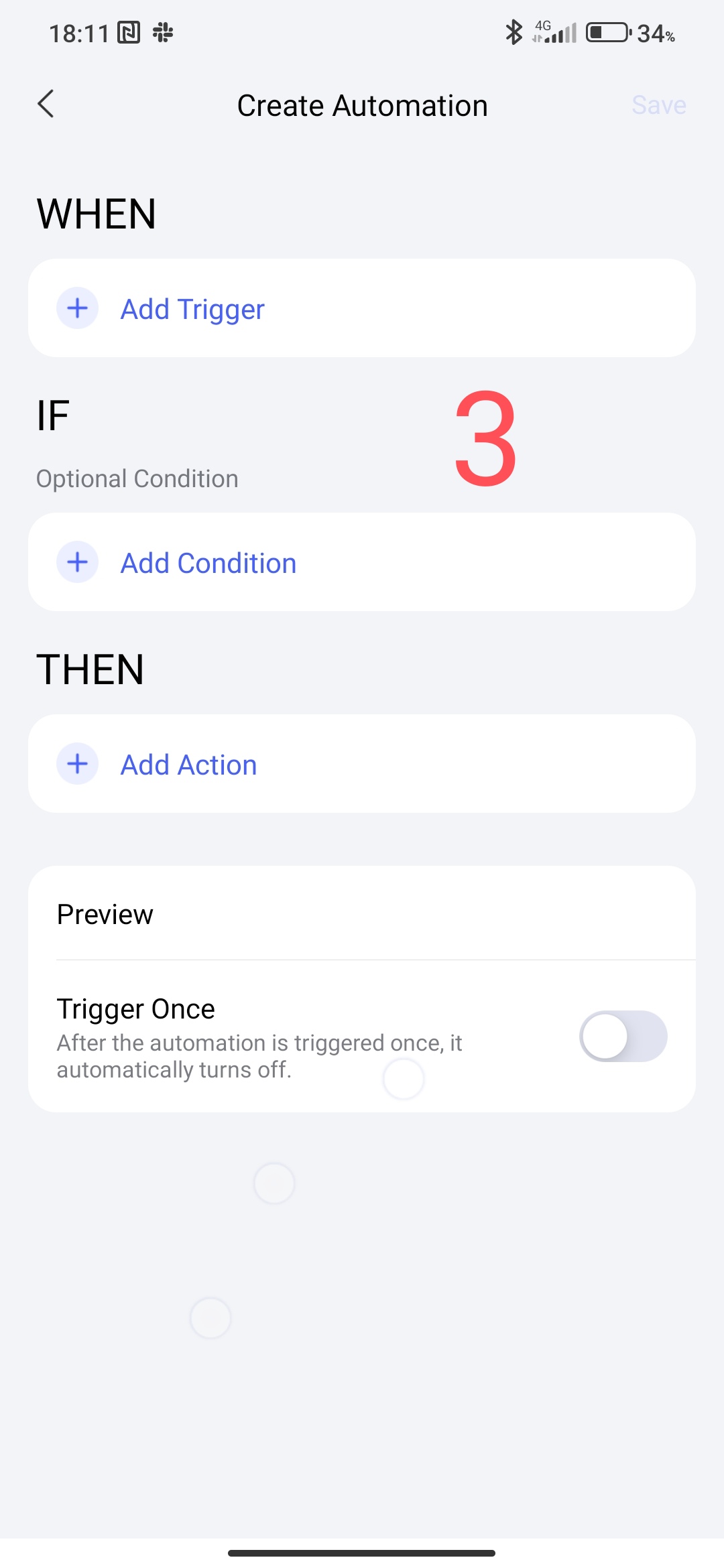Tap Save in the top bar
The height and width of the screenshot is (1568, 724).
[x=658, y=105]
